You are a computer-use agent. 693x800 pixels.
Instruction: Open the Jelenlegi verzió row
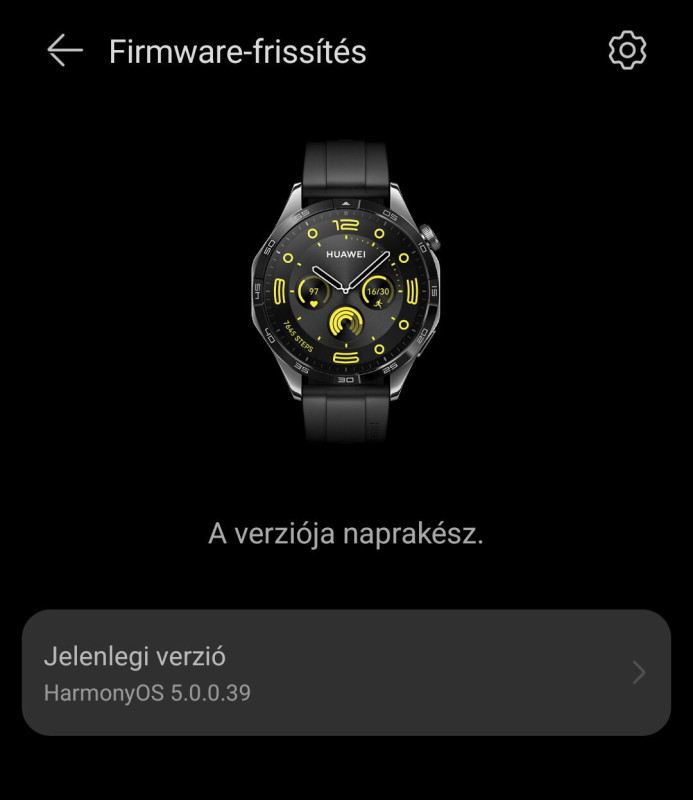(346, 673)
